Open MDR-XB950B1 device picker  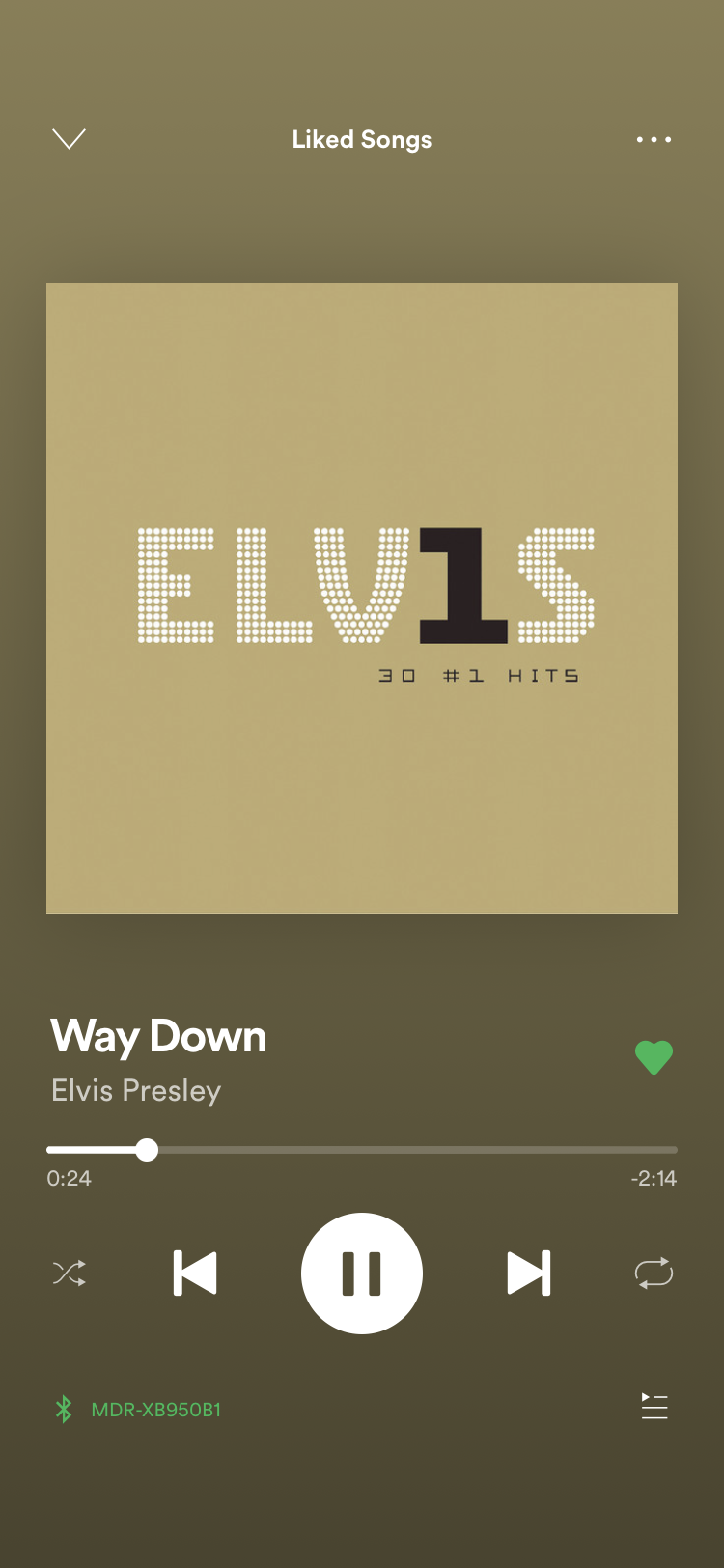click(x=137, y=1410)
